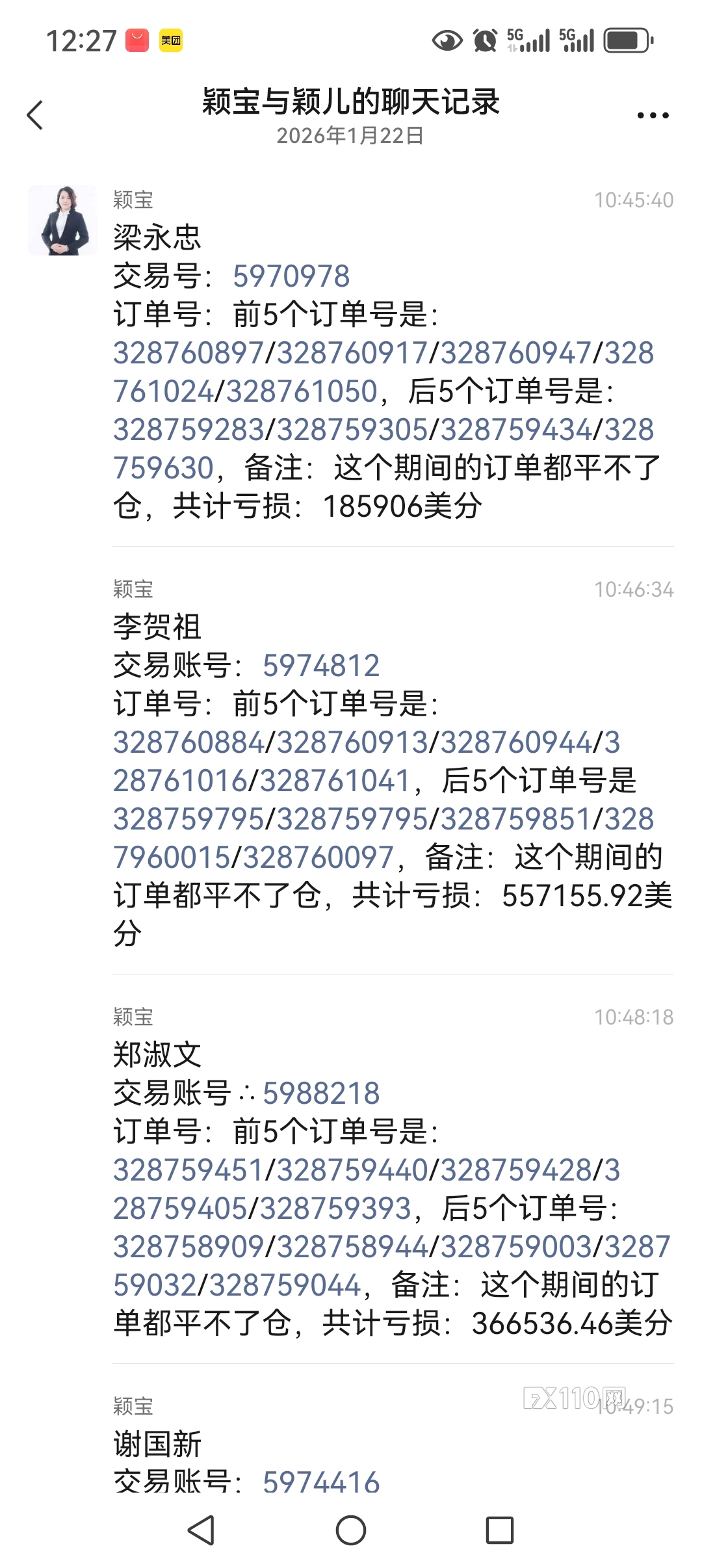Image resolution: width=702 pixels, height=1568 pixels.
Task: Show recent apps with square button
Action: [500, 1530]
